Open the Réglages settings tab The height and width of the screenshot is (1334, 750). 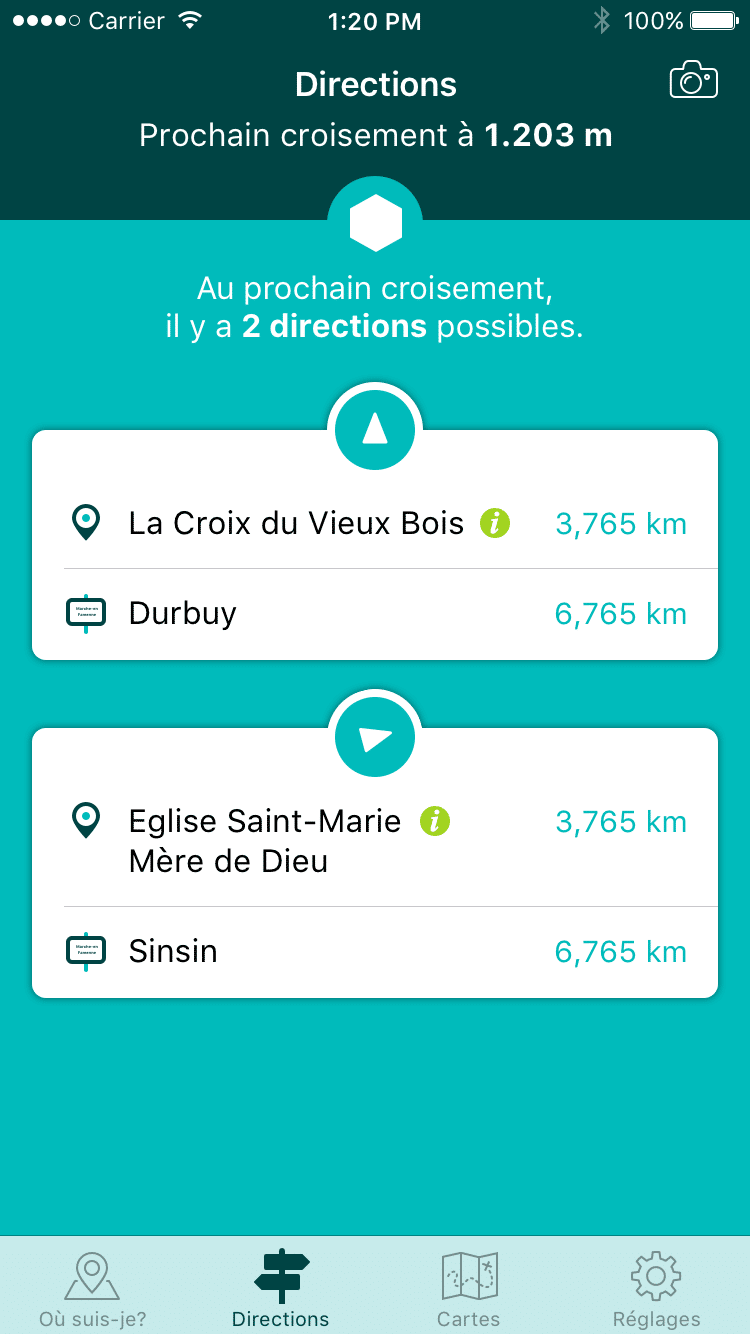656,1287
